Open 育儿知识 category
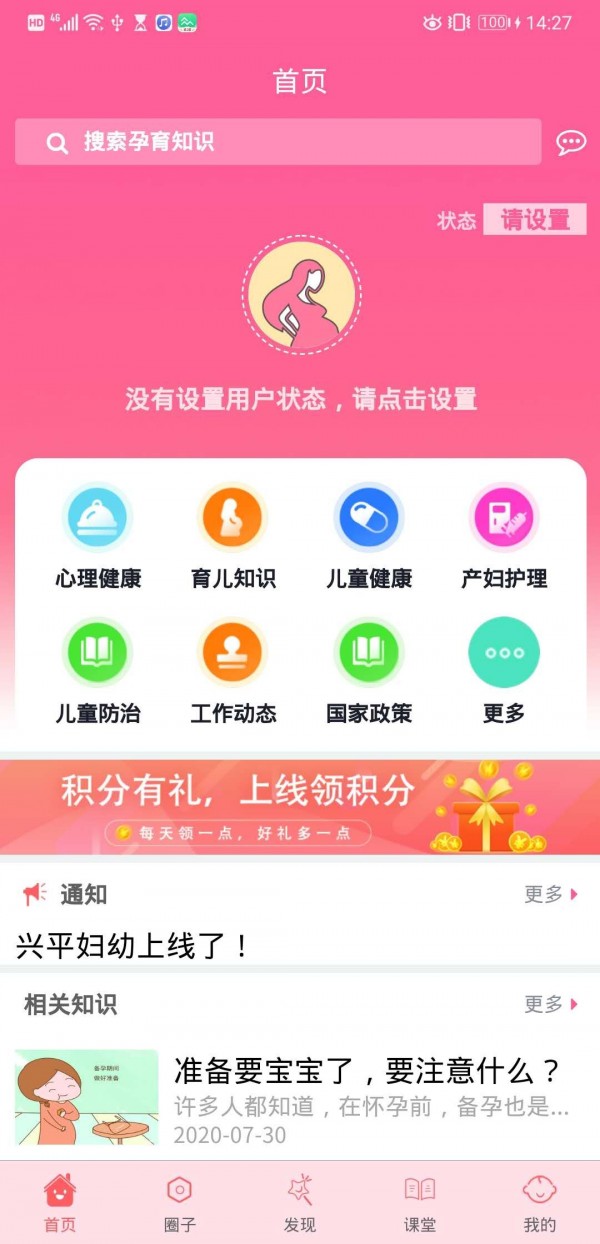Viewport: 600px width, 1244px height. pyautogui.click(x=233, y=536)
